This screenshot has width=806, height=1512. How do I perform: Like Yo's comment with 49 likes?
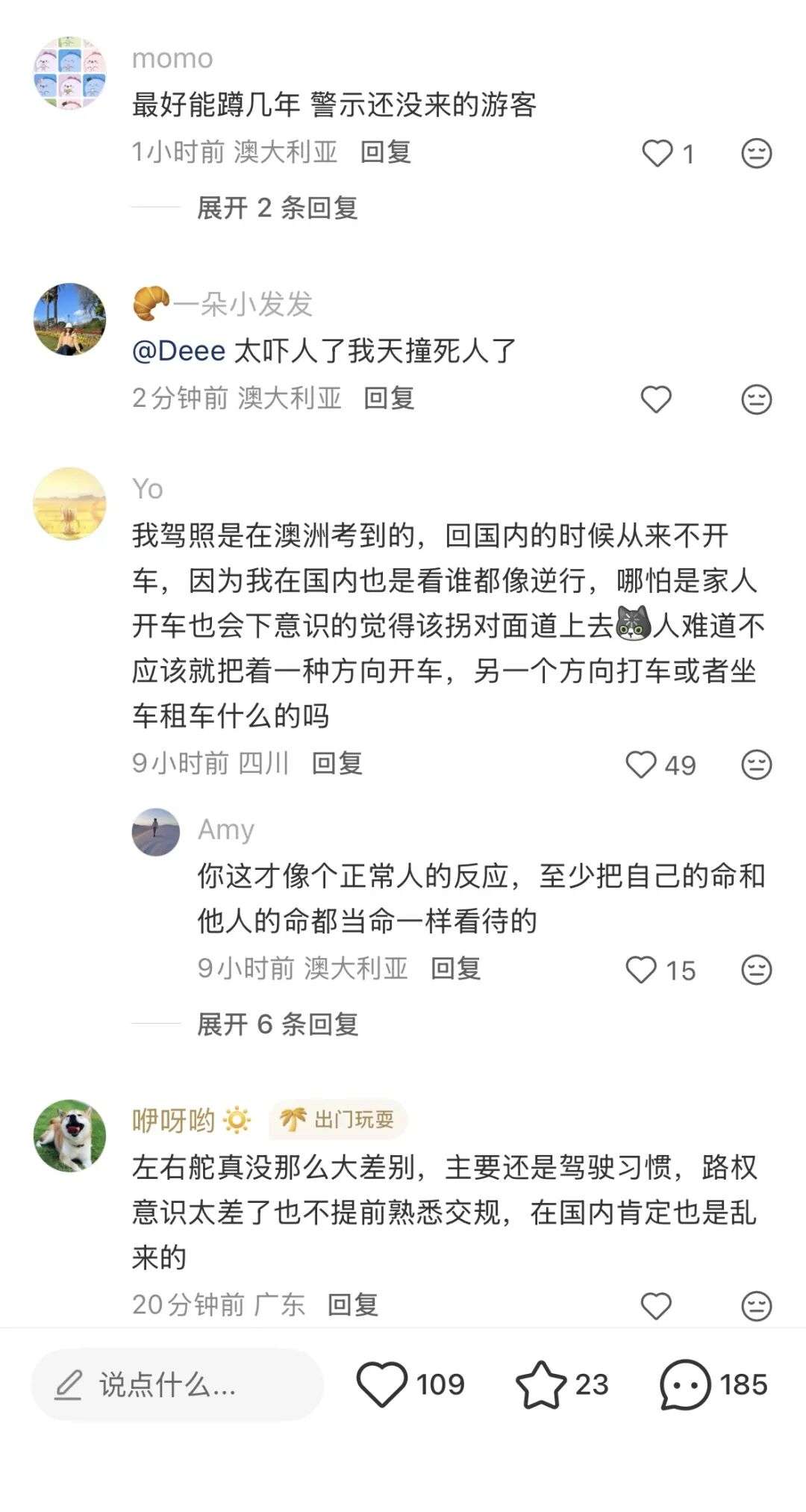[641, 765]
